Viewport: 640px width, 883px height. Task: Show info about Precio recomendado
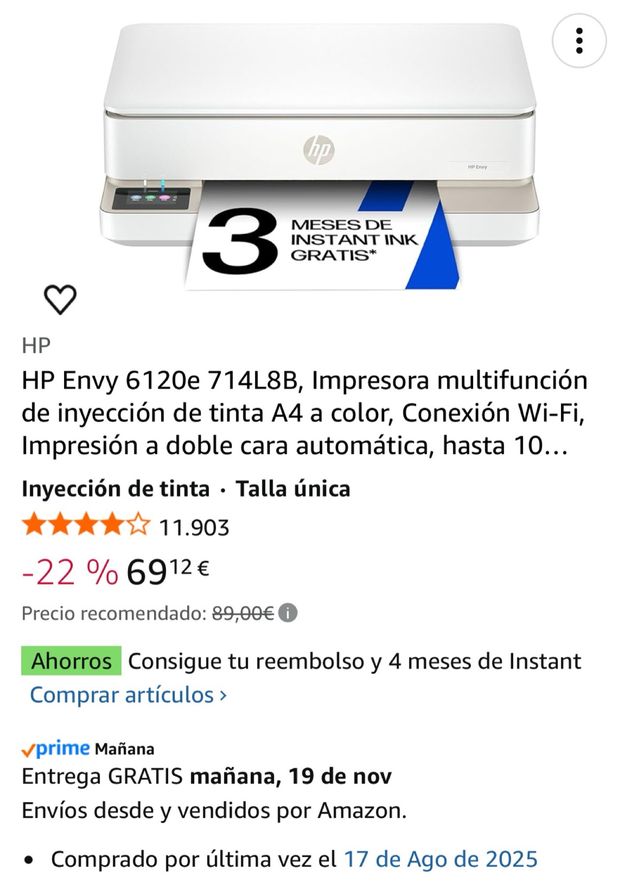click(289, 613)
